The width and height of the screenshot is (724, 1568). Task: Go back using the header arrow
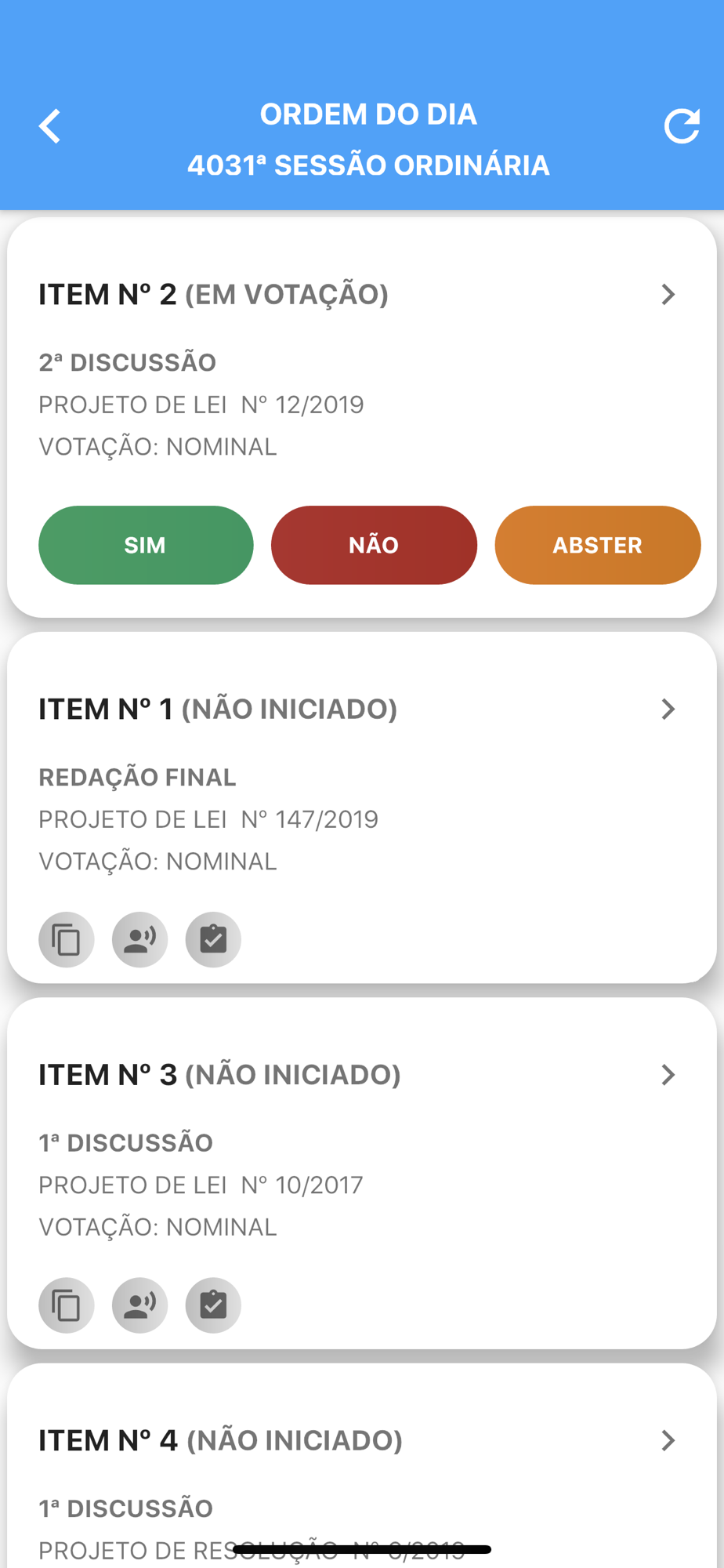[50, 126]
